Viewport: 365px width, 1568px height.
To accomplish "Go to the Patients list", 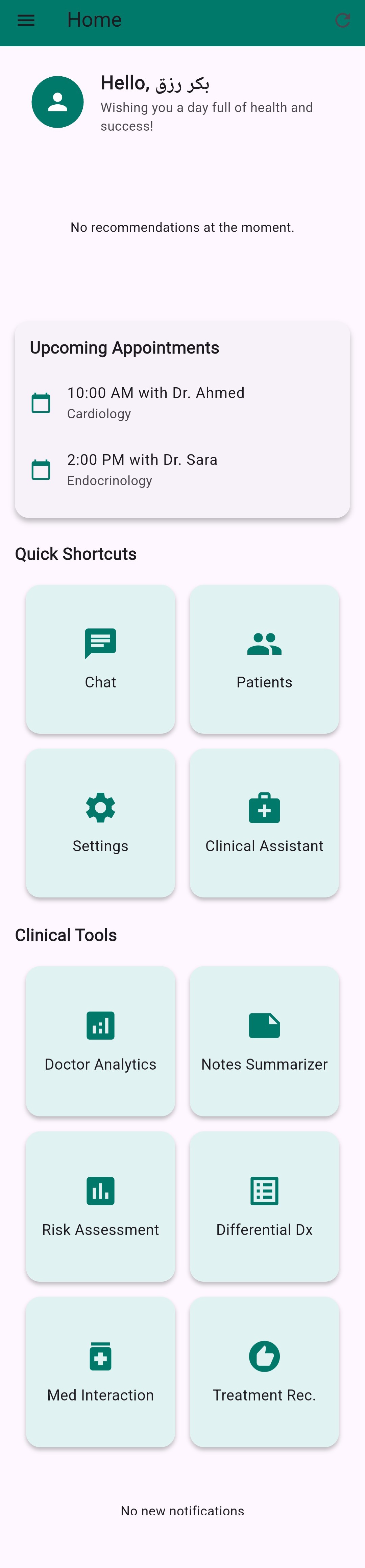I will tap(264, 659).
